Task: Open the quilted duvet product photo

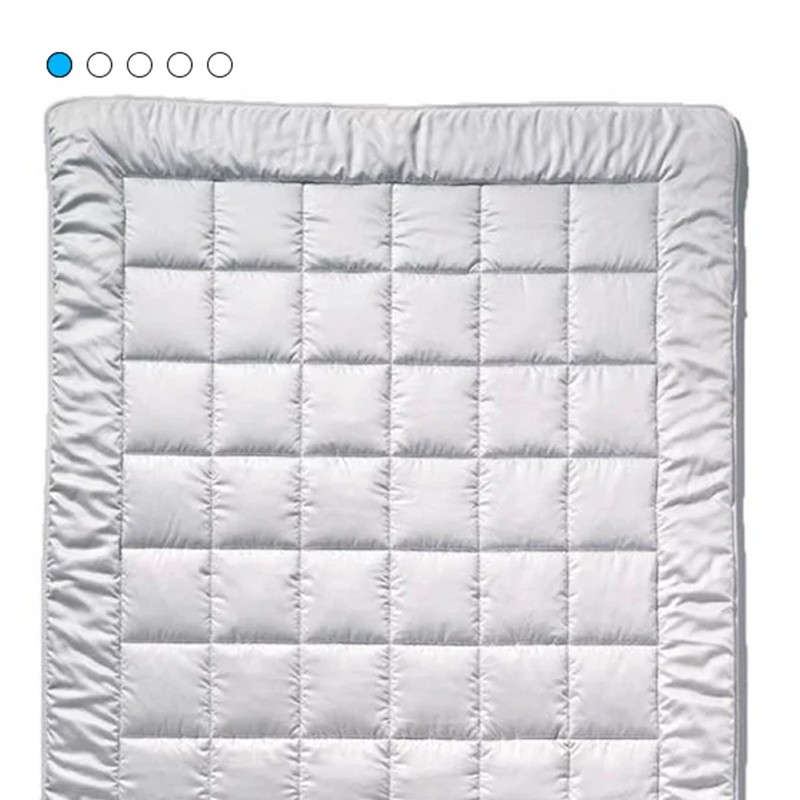Action: pos(400,450)
